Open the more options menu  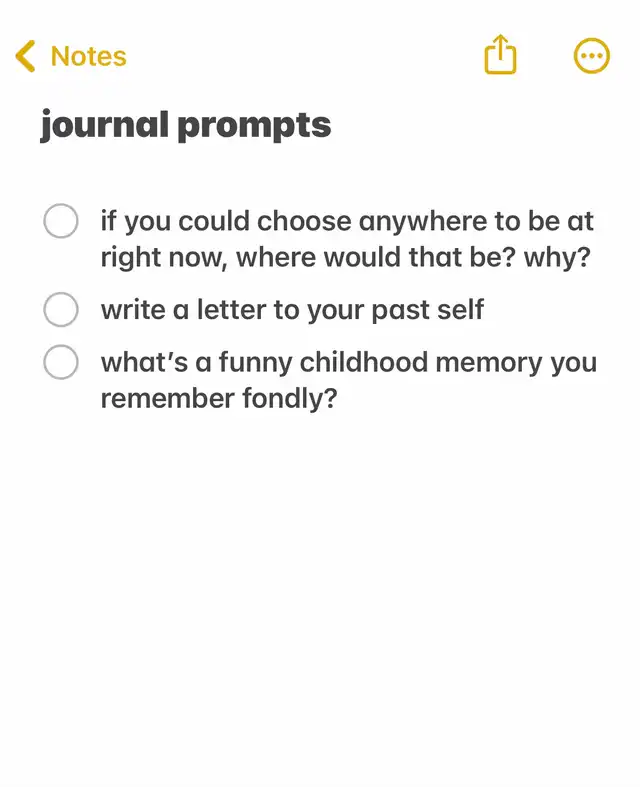coord(591,56)
